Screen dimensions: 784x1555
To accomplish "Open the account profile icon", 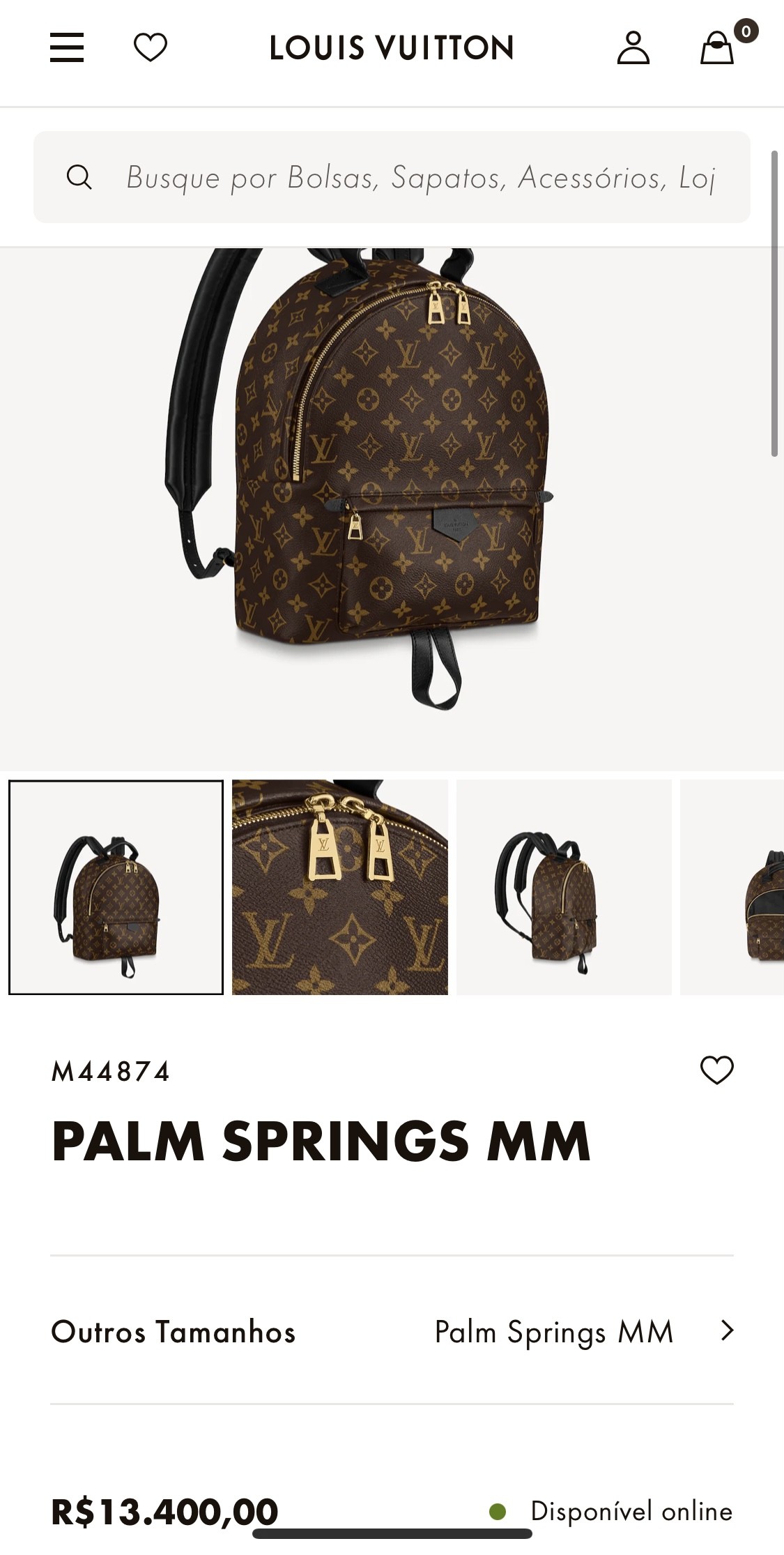I will pos(633,47).
